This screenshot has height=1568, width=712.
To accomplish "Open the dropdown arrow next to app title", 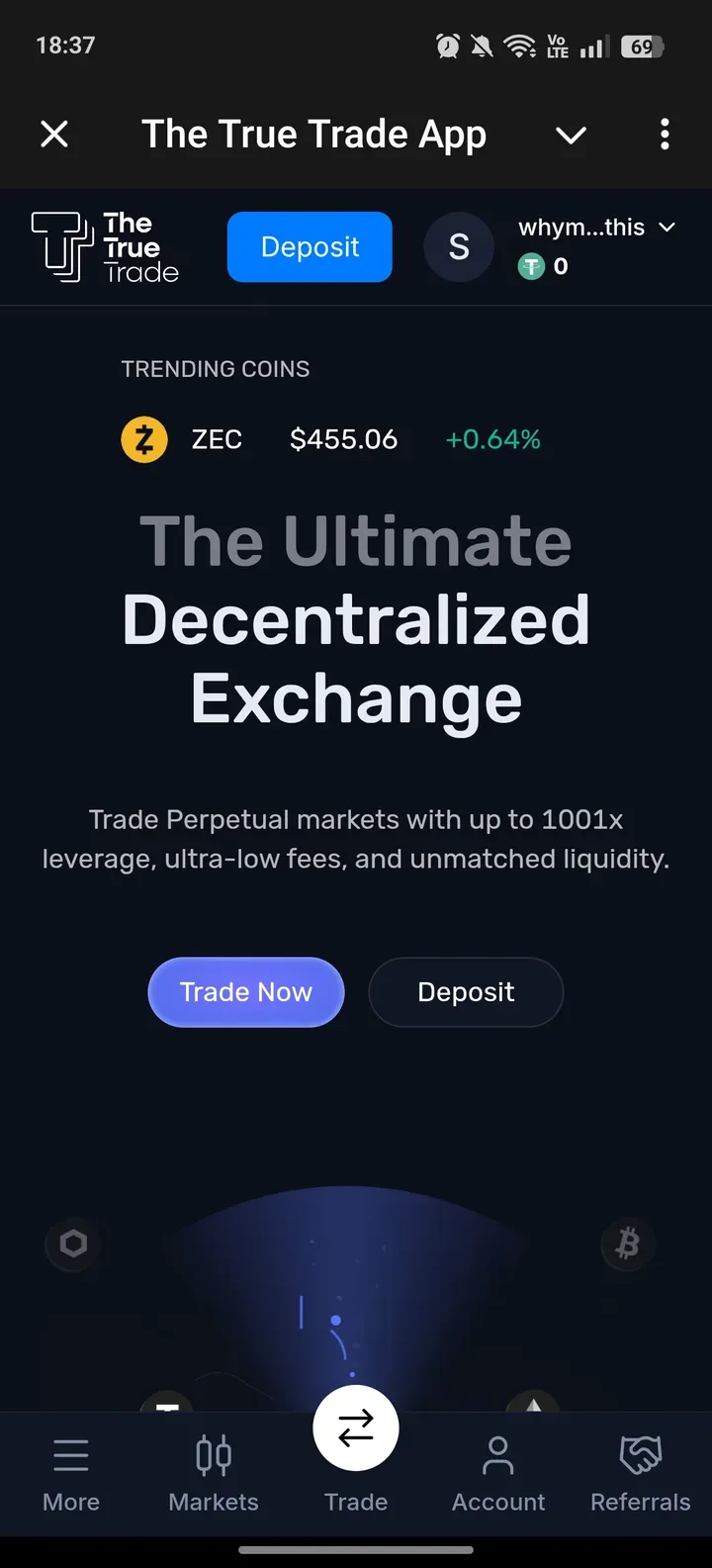I will 571,135.
